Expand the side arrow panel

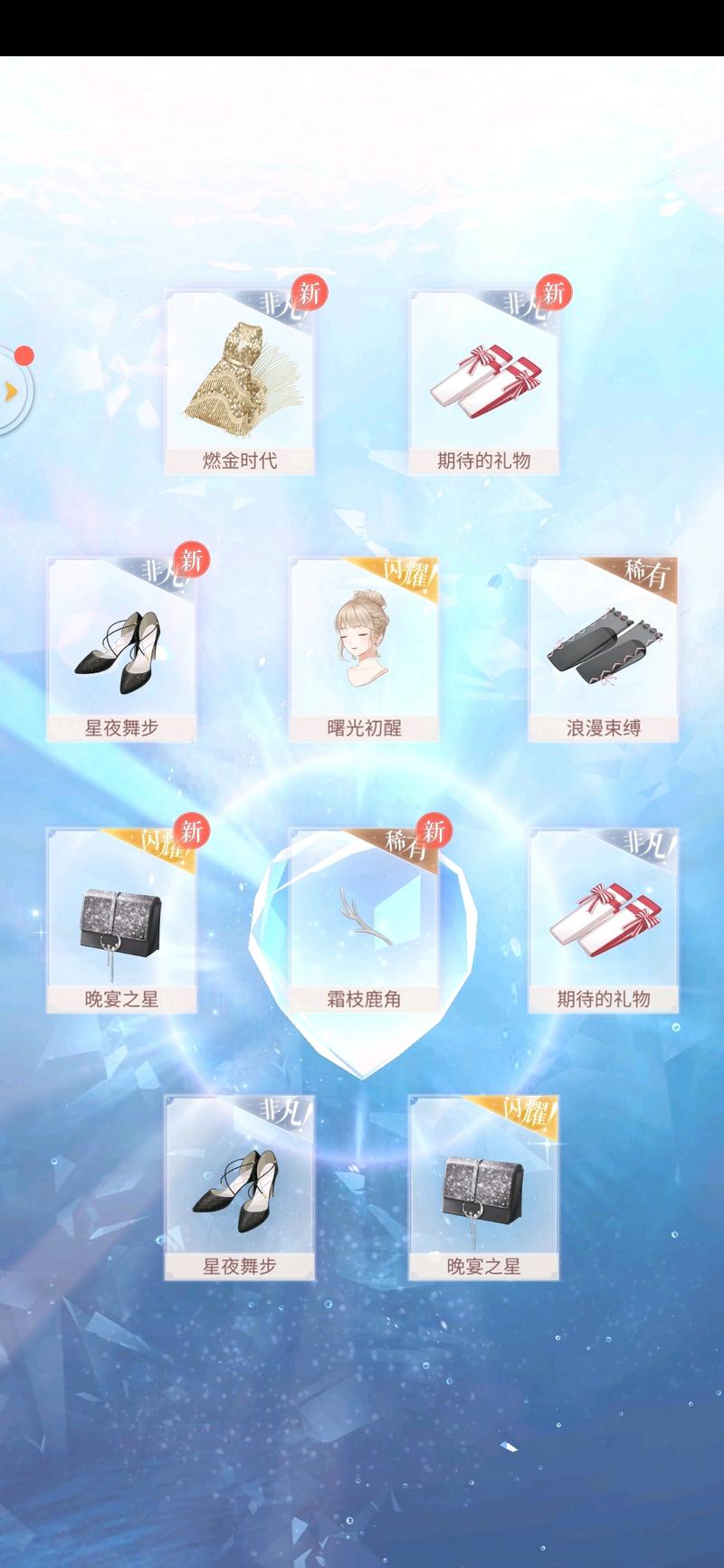coord(11,391)
